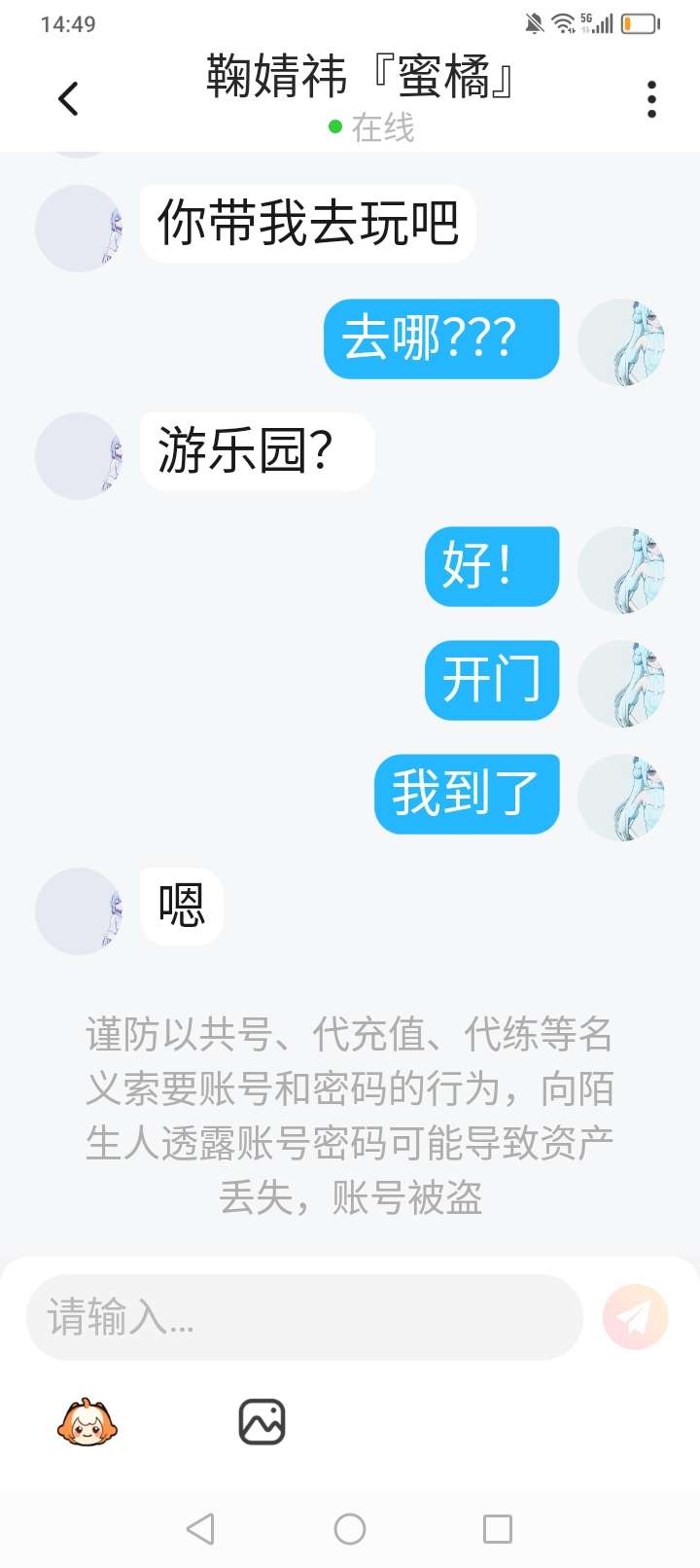This screenshot has height=1568, width=700.
Task: Open sender avatar beside 你带我去玩吧
Action: click(x=79, y=229)
